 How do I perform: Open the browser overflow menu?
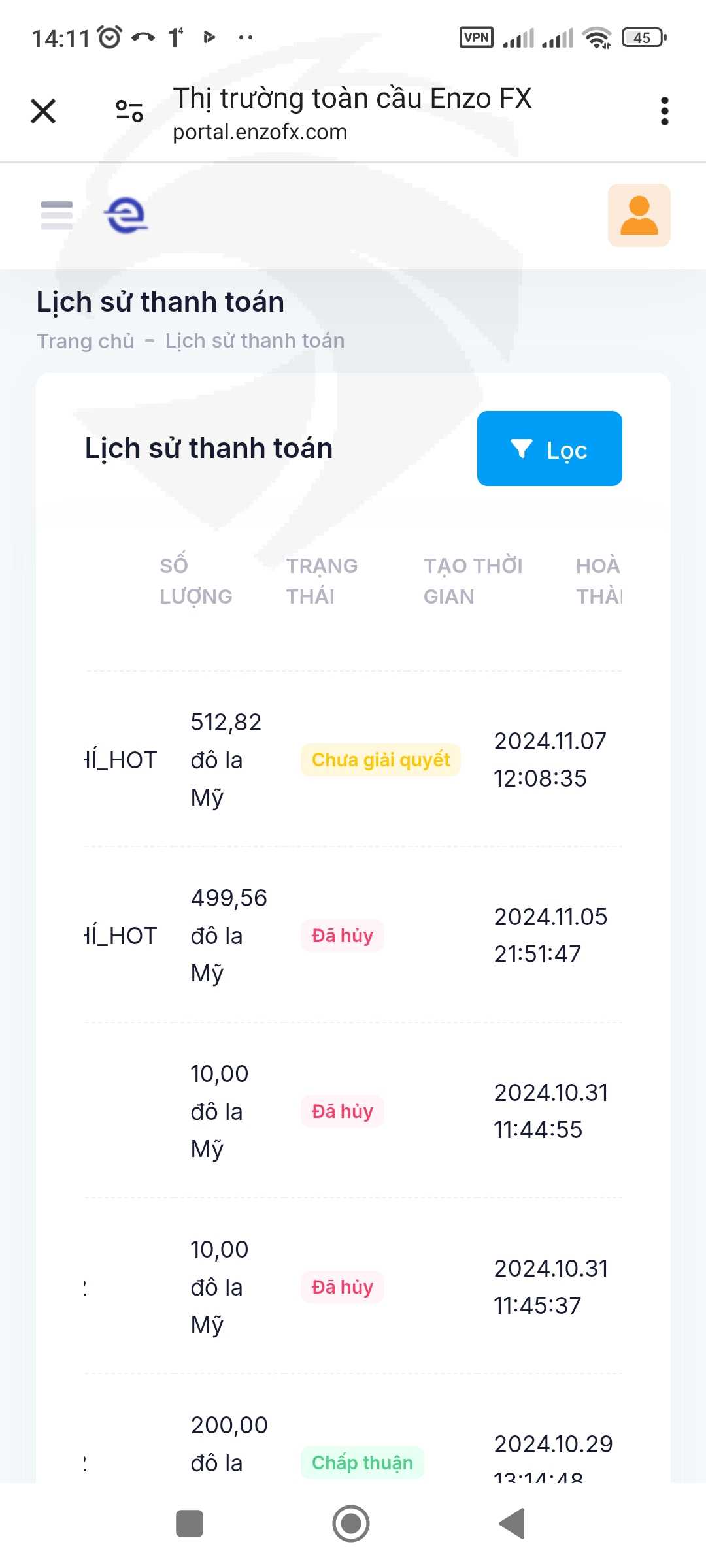(664, 111)
